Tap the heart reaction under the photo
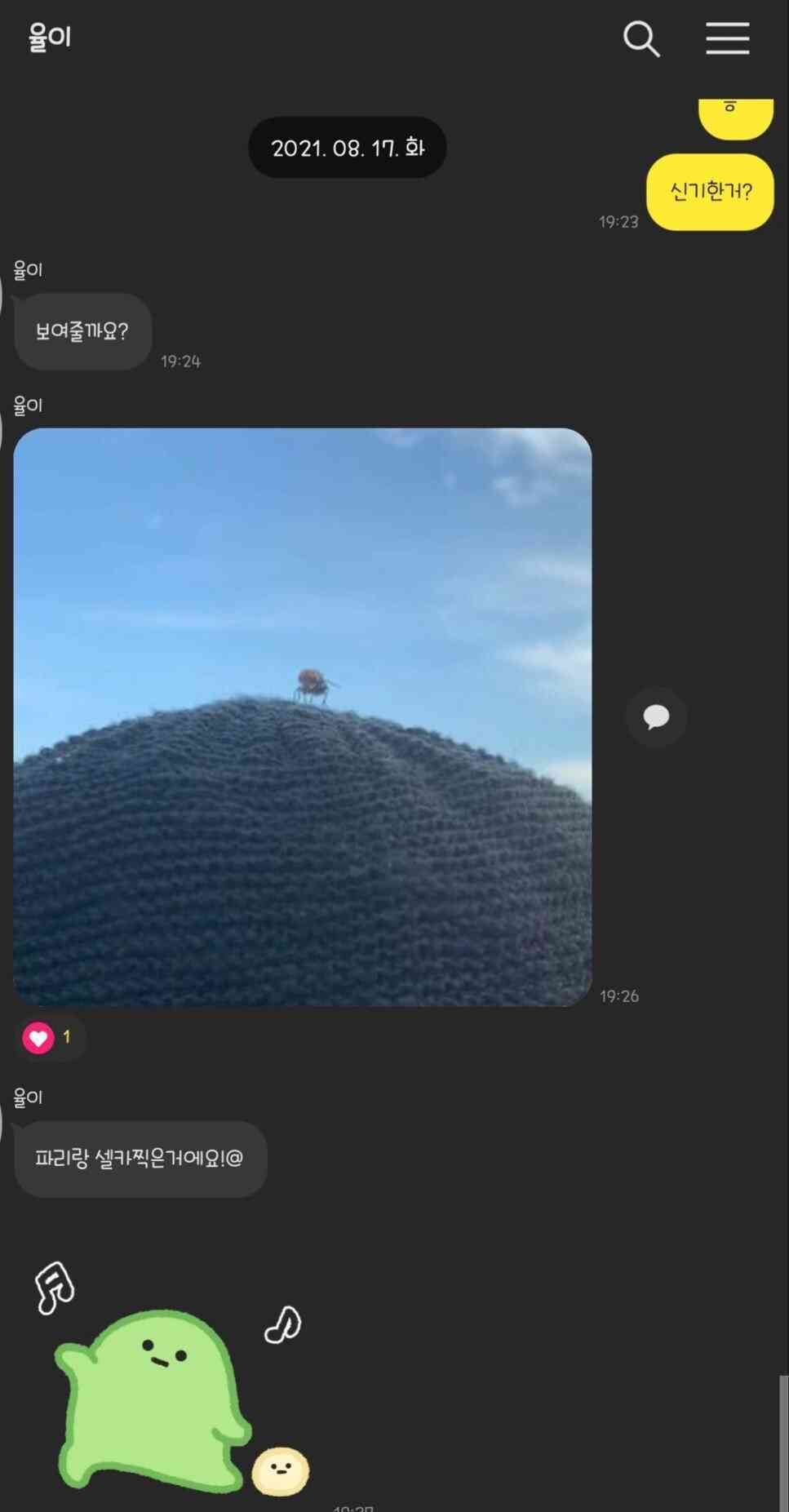This screenshot has width=789, height=1512. [x=39, y=1038]
